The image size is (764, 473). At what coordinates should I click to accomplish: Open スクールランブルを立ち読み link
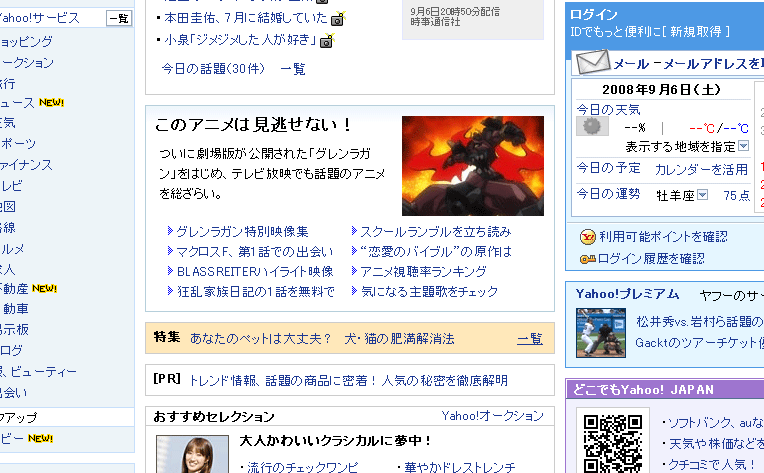tap(435, 232)
